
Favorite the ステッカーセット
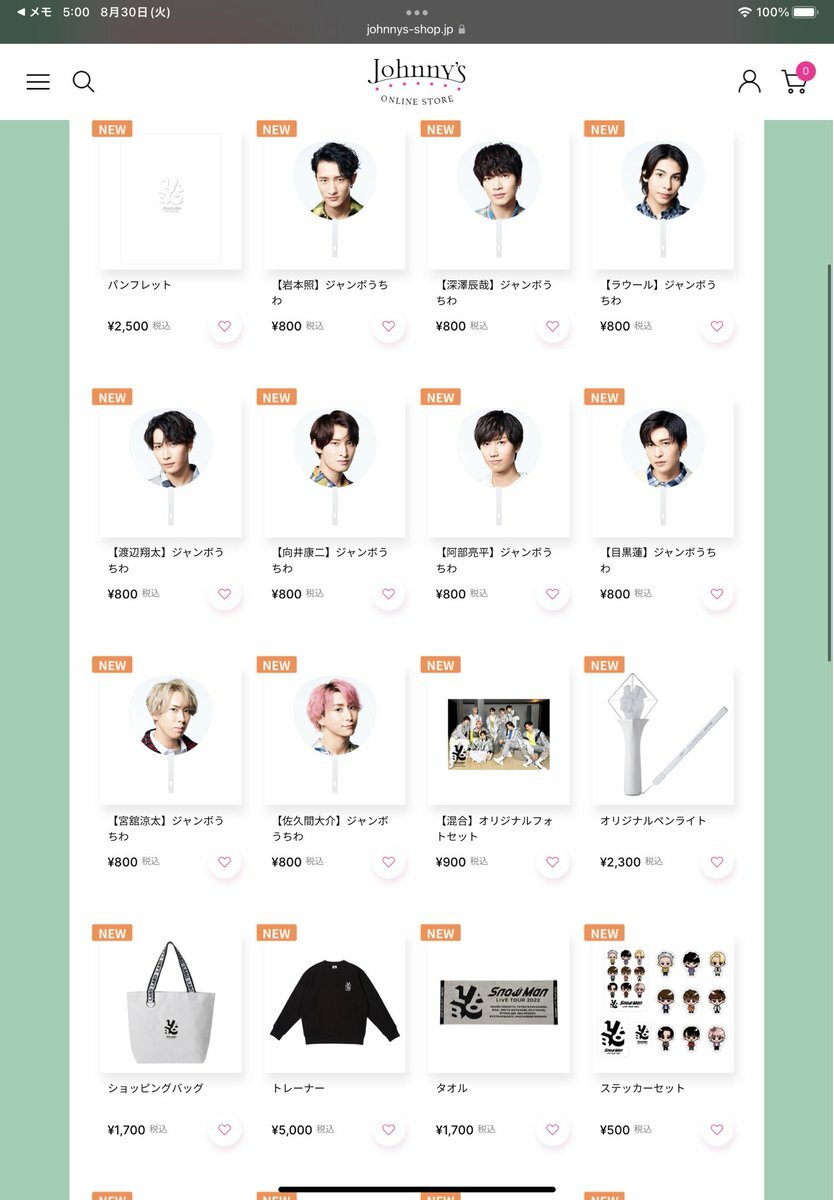(x=716, y=1130)
